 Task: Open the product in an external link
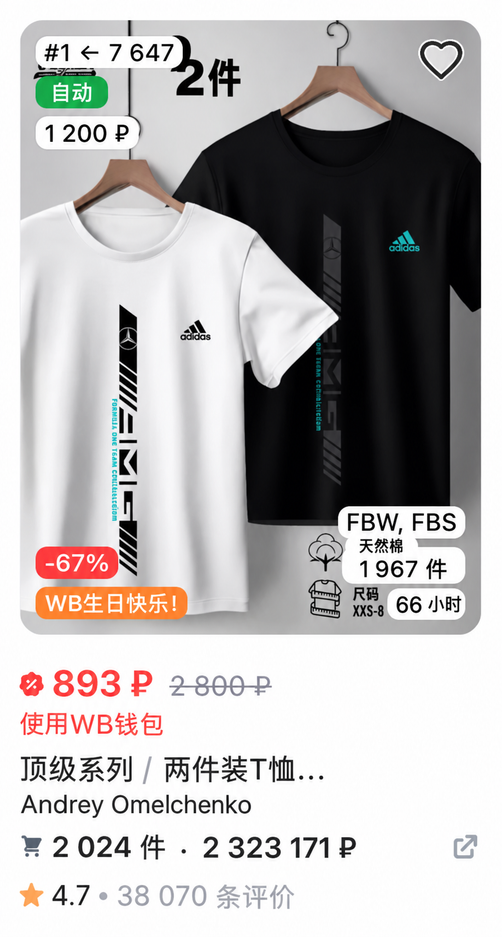pos(465,847)
